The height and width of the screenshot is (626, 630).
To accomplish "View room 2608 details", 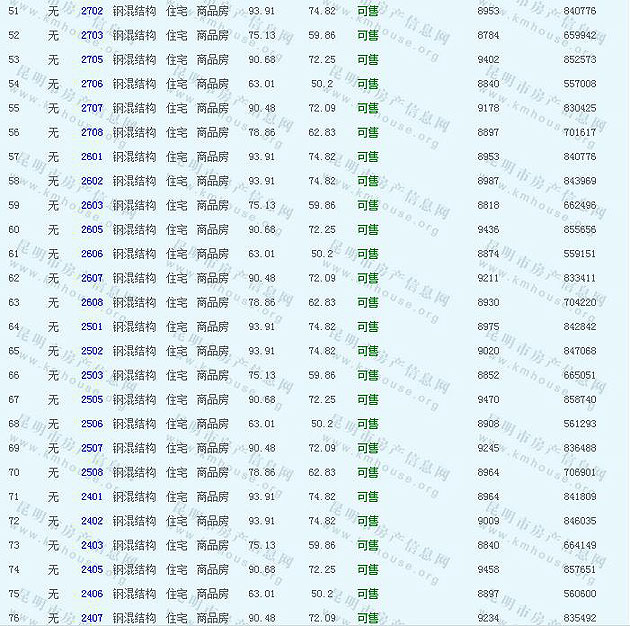I will pyautogui.click(x=92, y=303).
